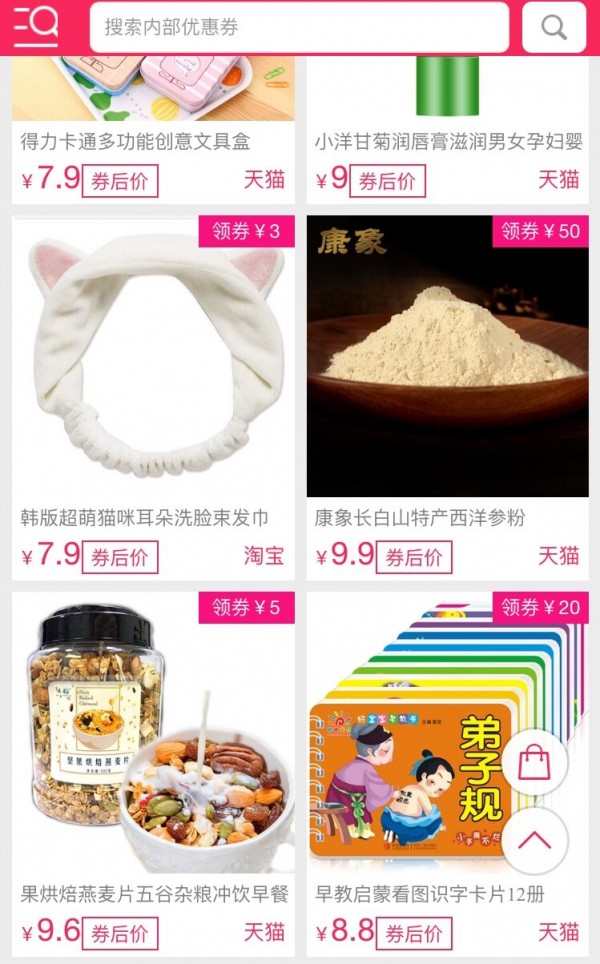Open the menu search icon at top left
Screen dimensions: 600x964
36,26
